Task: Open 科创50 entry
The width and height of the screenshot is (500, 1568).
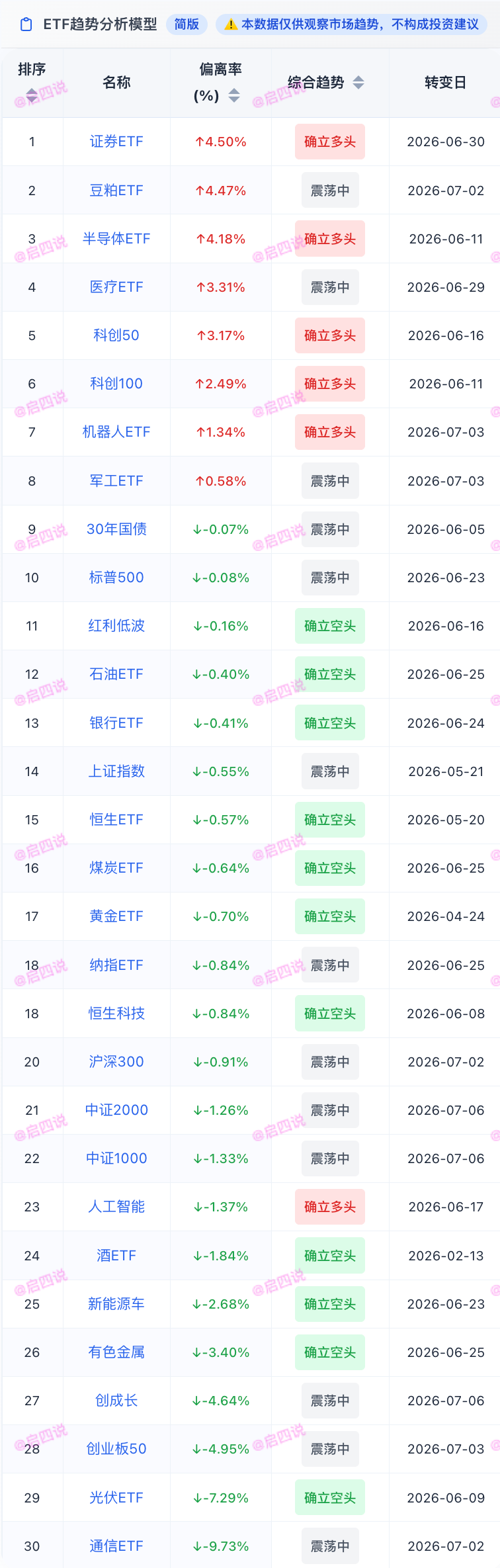Action: pos(116,335)
